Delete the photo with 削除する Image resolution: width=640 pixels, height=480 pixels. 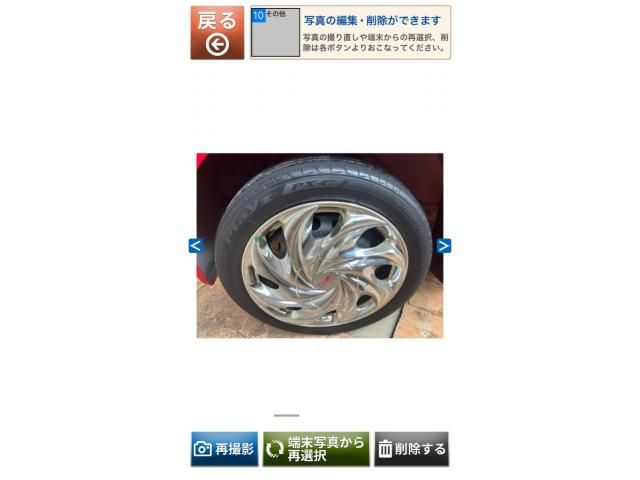coord(411,449)
